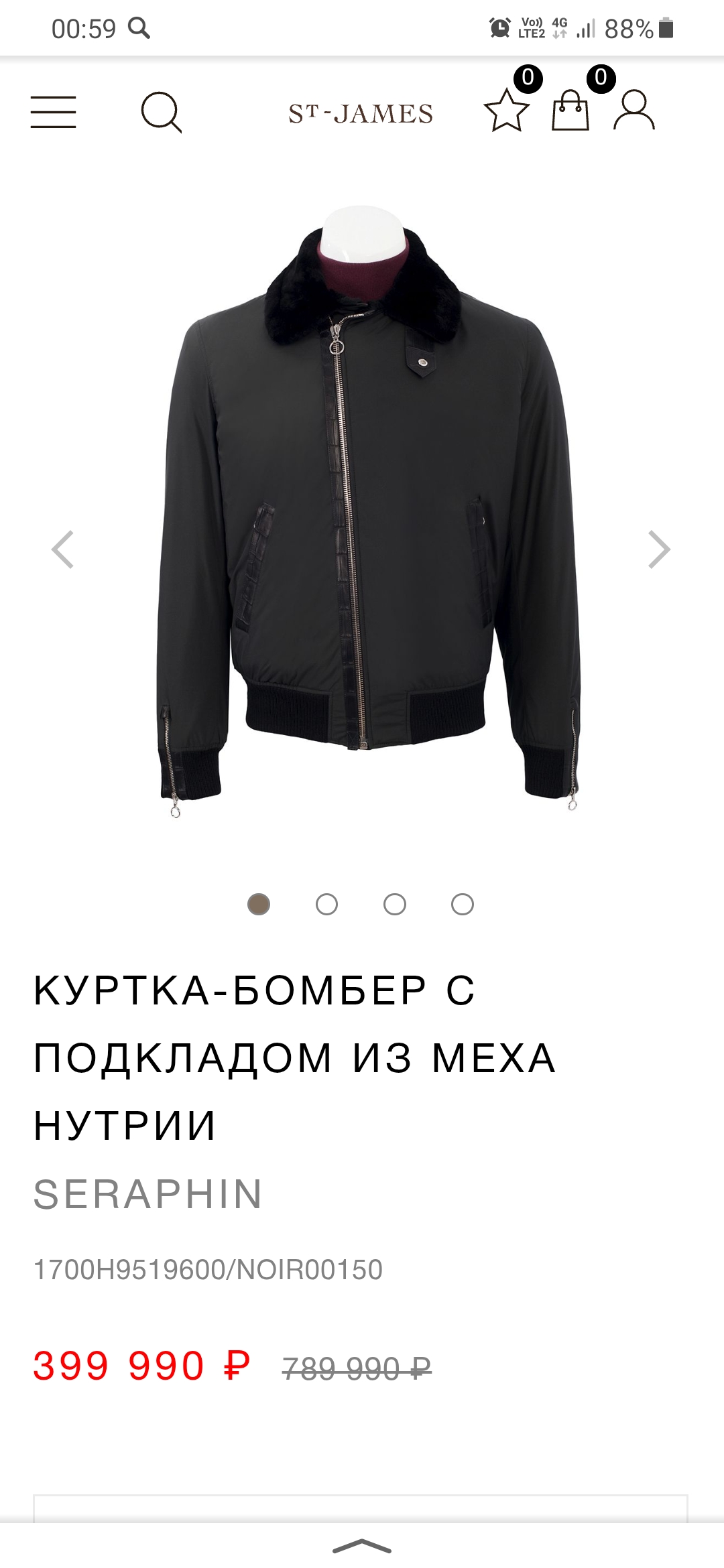This screenshot has width=724, height=1568.
Task: Open the search icon
Action: point(161,112)
